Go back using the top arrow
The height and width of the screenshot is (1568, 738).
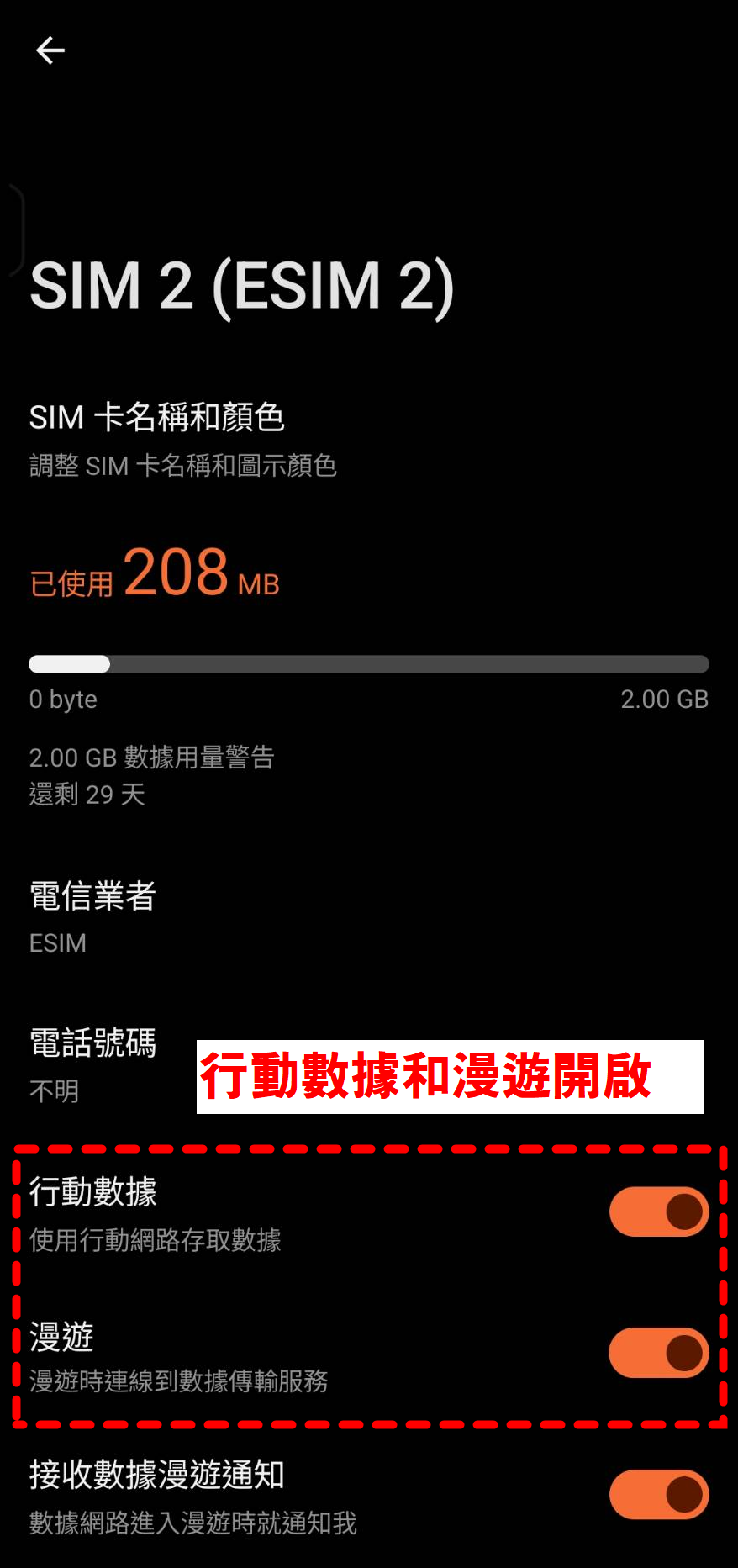point(50,50)
